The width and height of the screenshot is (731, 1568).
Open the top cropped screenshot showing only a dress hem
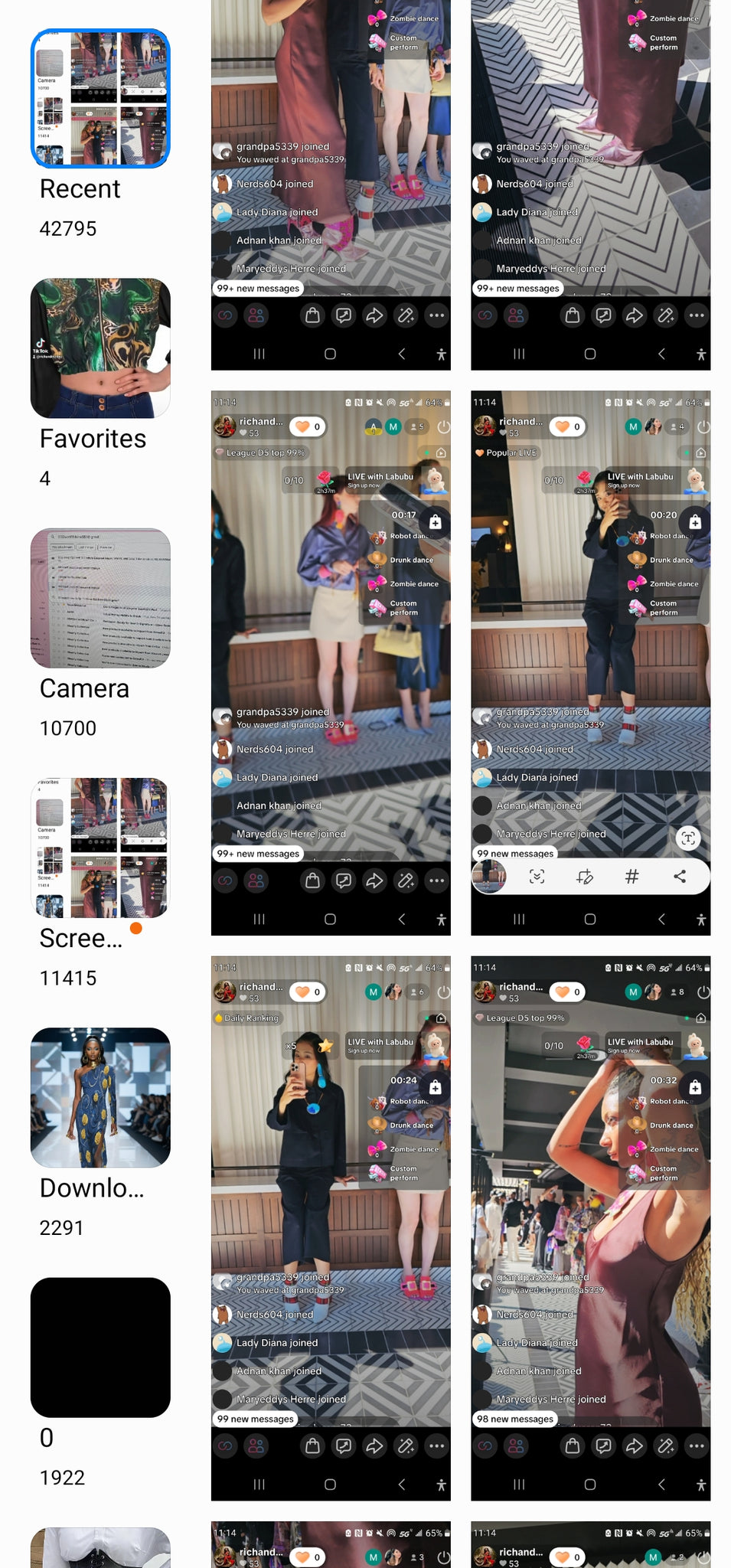590,184
